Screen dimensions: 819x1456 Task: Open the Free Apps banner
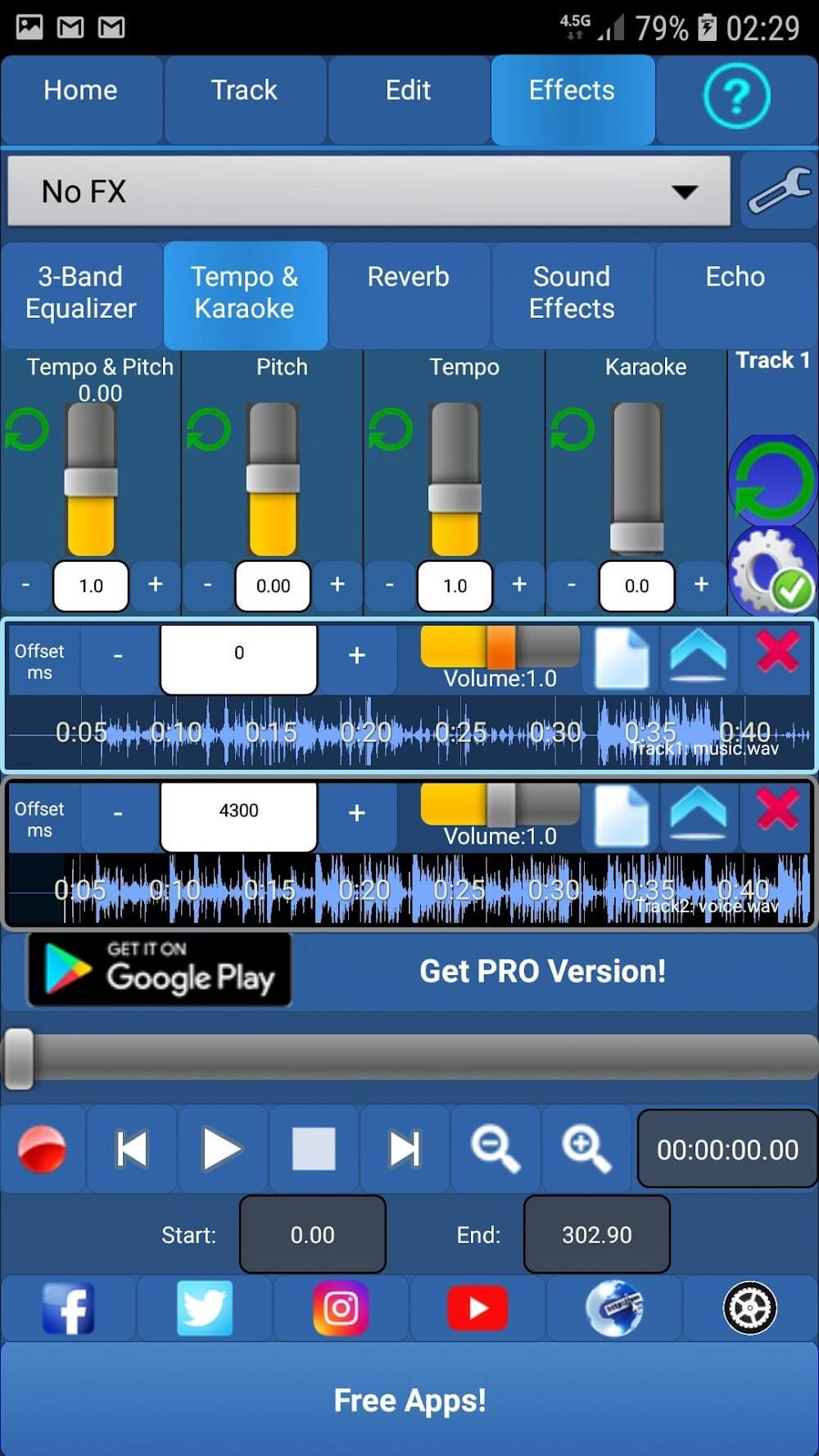click(x=409, y=1400)
